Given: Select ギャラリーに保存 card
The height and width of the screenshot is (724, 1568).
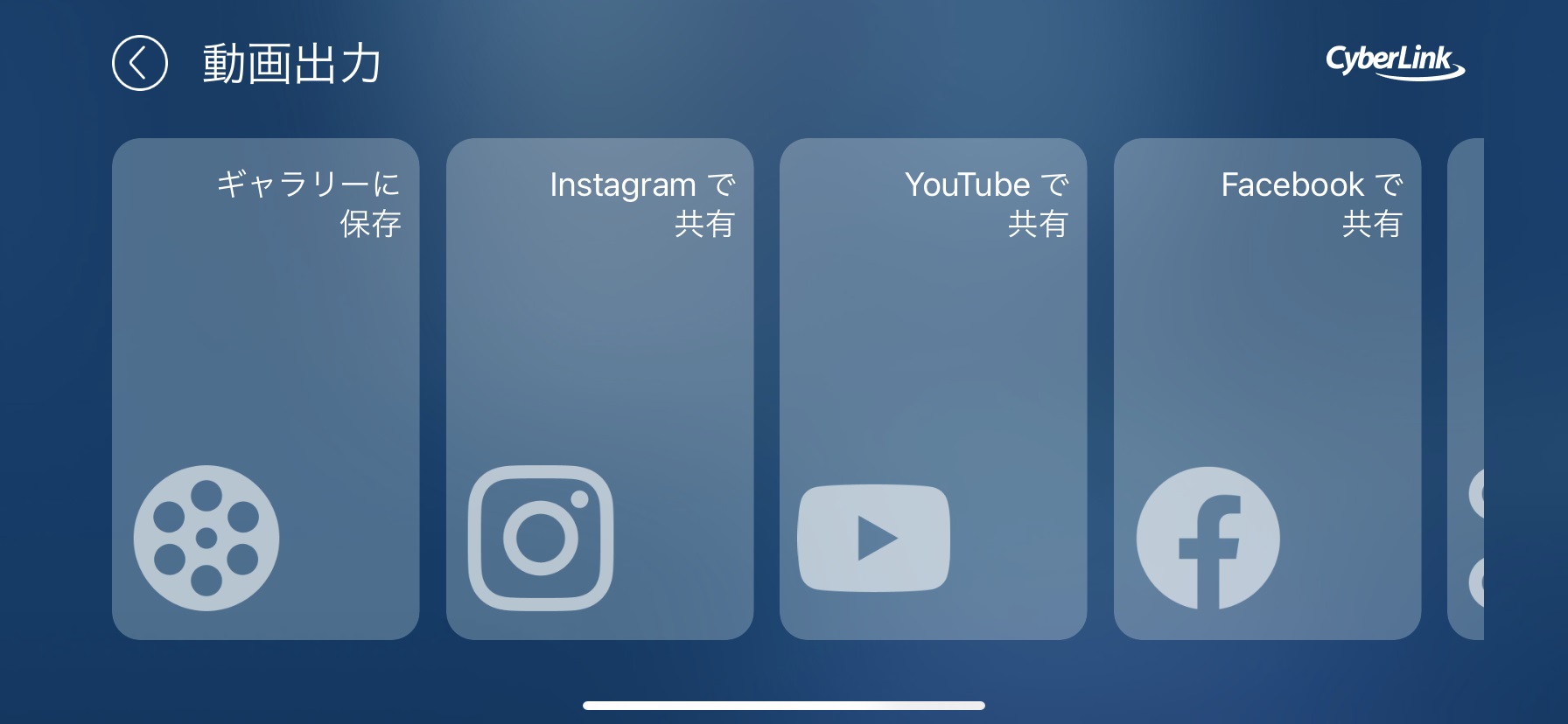Looking at the screenshot, I should (265, 388).
